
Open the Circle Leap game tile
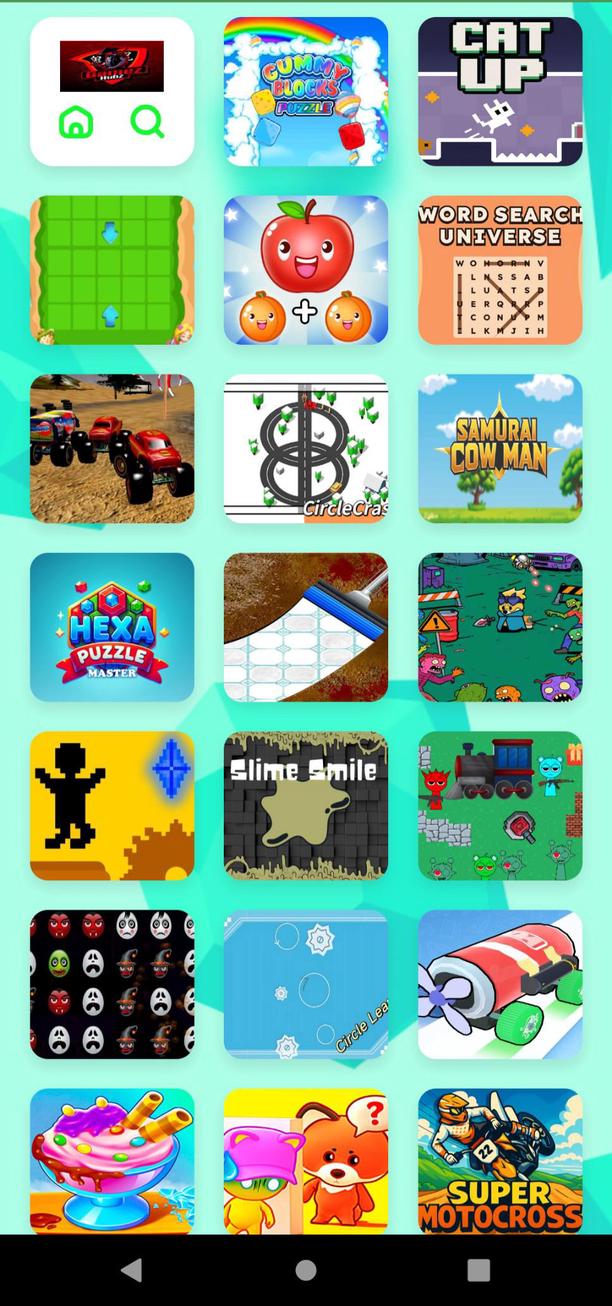(x=306, y=984)
